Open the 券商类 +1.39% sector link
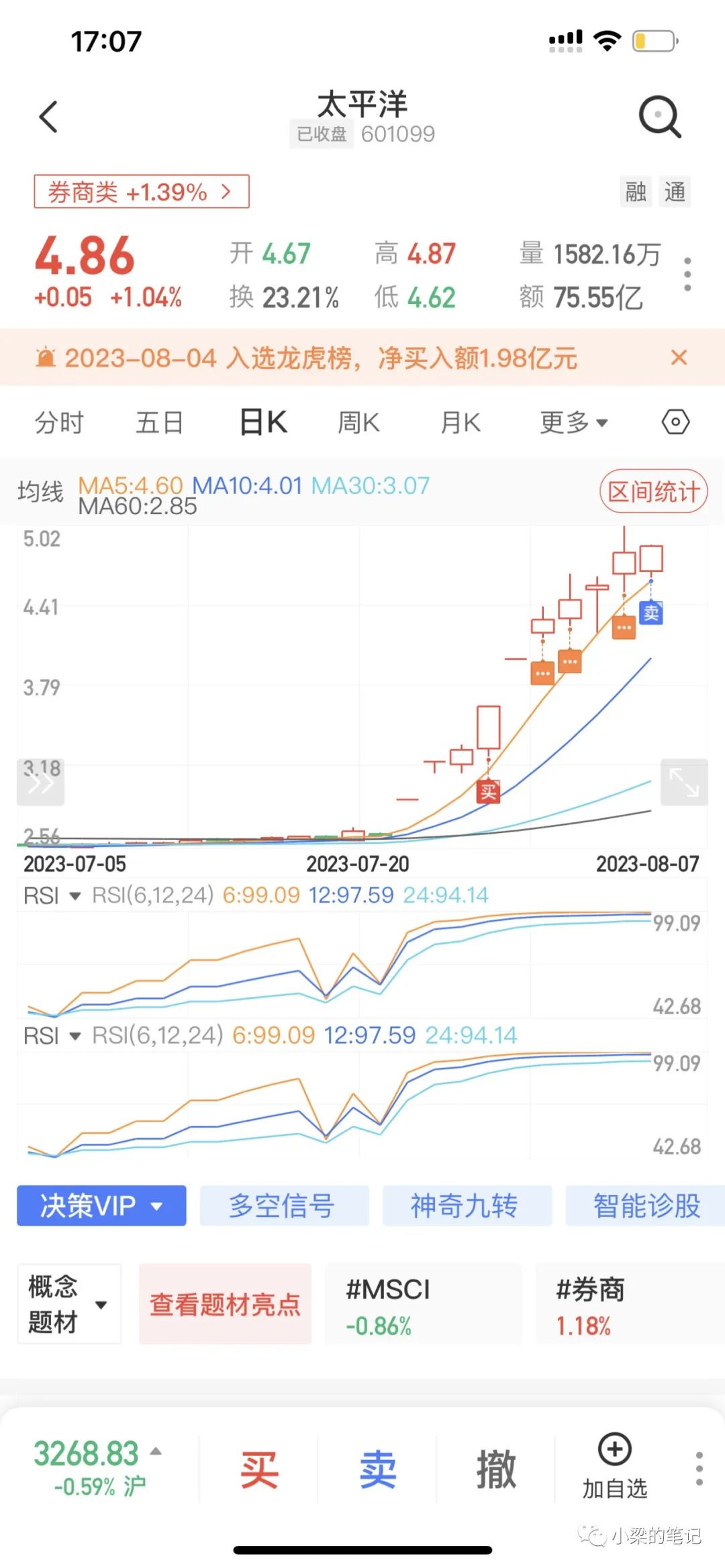Image resolution: width=725 pixels, height=1568 pixels. click(x=142, y=192)
